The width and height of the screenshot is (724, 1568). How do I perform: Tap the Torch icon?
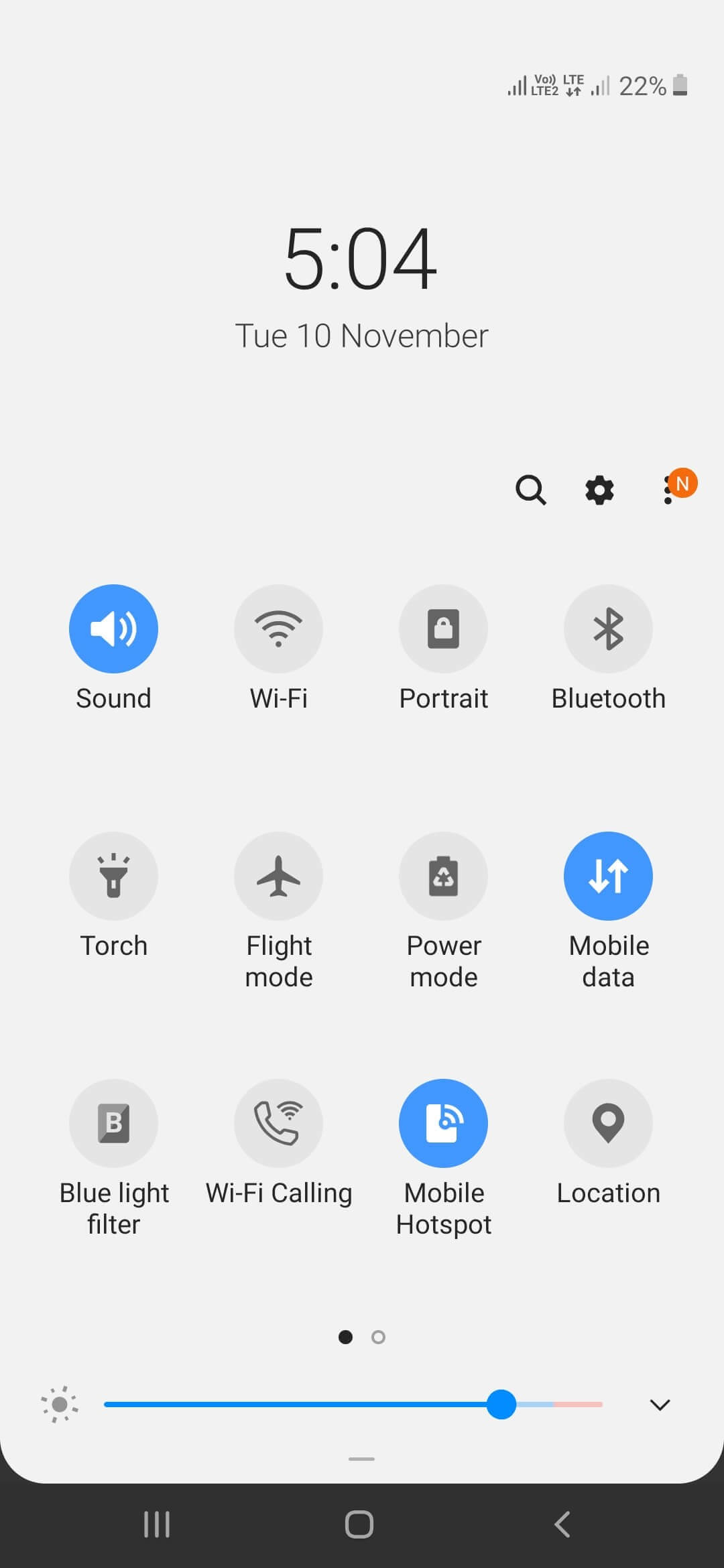point(113,876)
